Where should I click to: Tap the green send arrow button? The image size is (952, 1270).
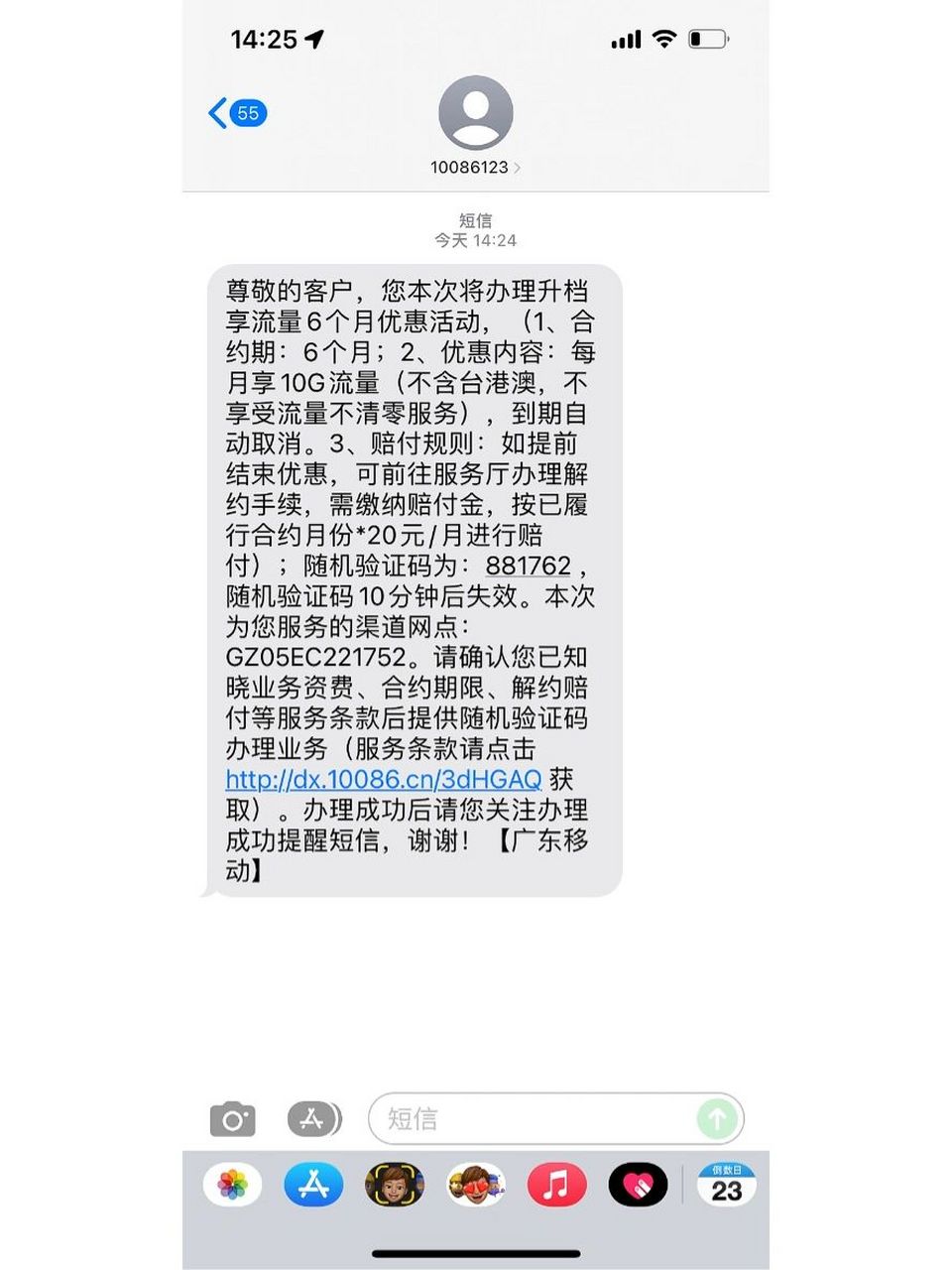717,1118
